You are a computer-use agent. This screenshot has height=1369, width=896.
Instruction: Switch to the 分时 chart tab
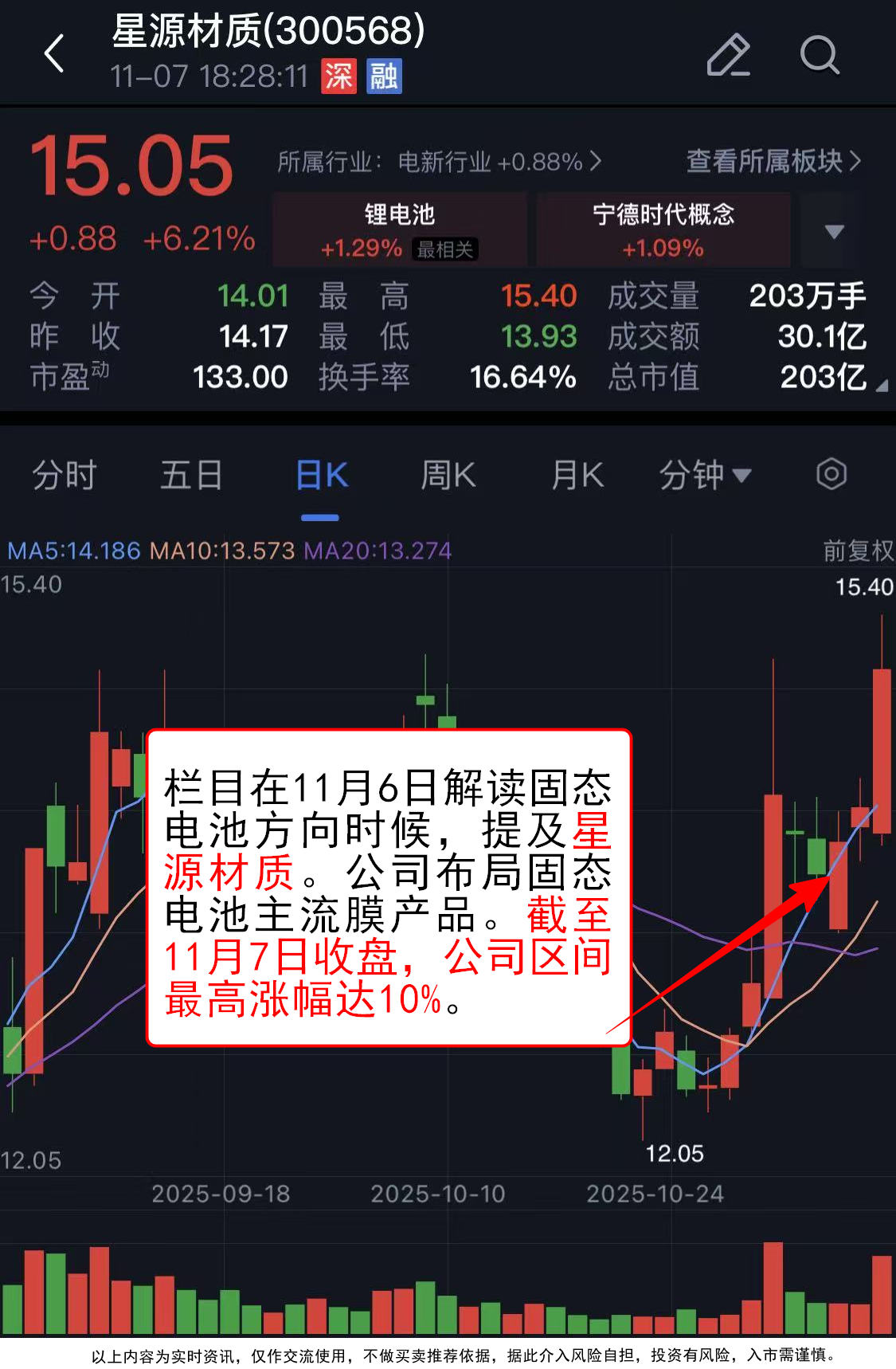[64, 476]
